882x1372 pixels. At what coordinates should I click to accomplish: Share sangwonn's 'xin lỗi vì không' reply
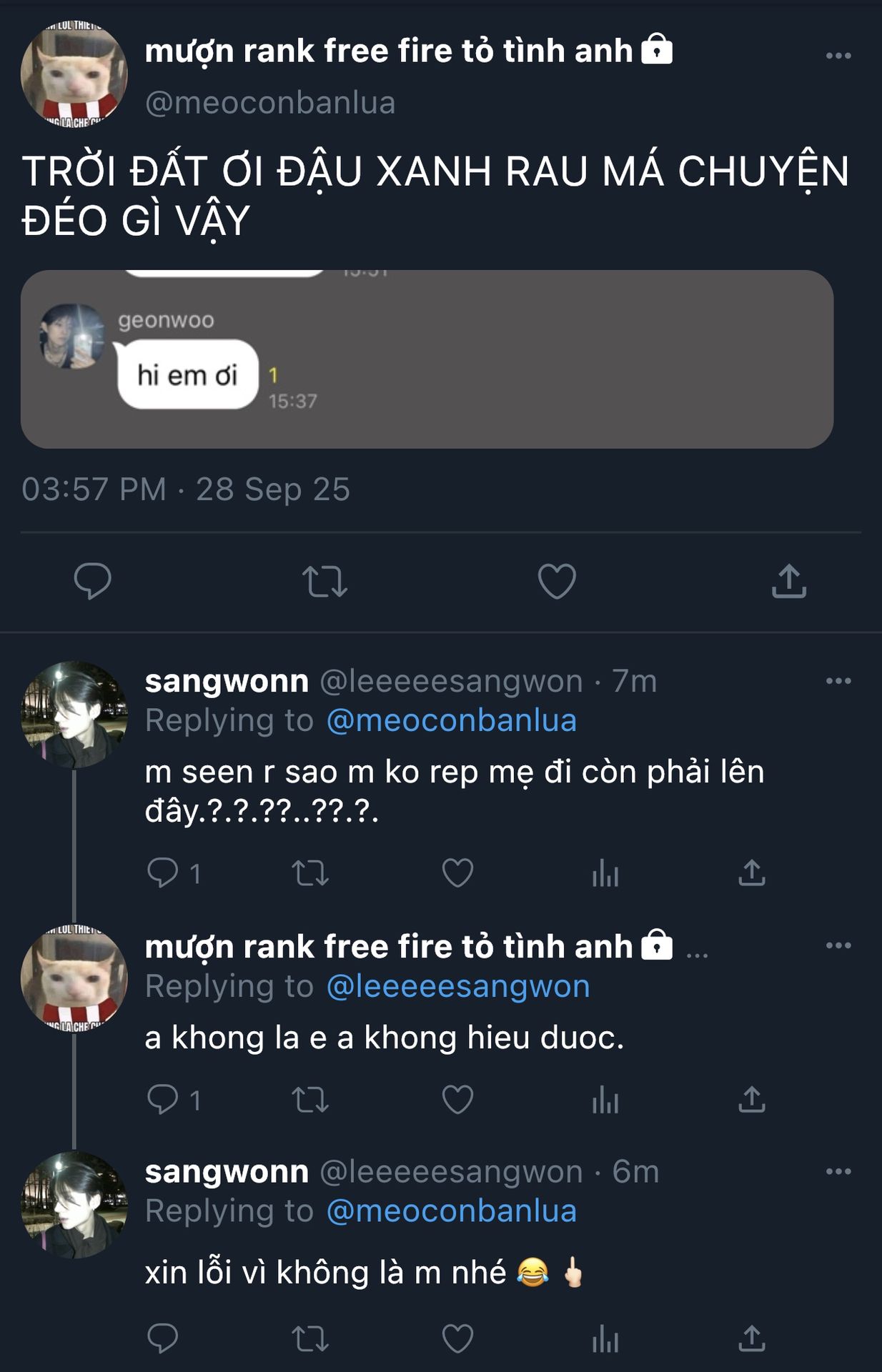coord(751,1338)
